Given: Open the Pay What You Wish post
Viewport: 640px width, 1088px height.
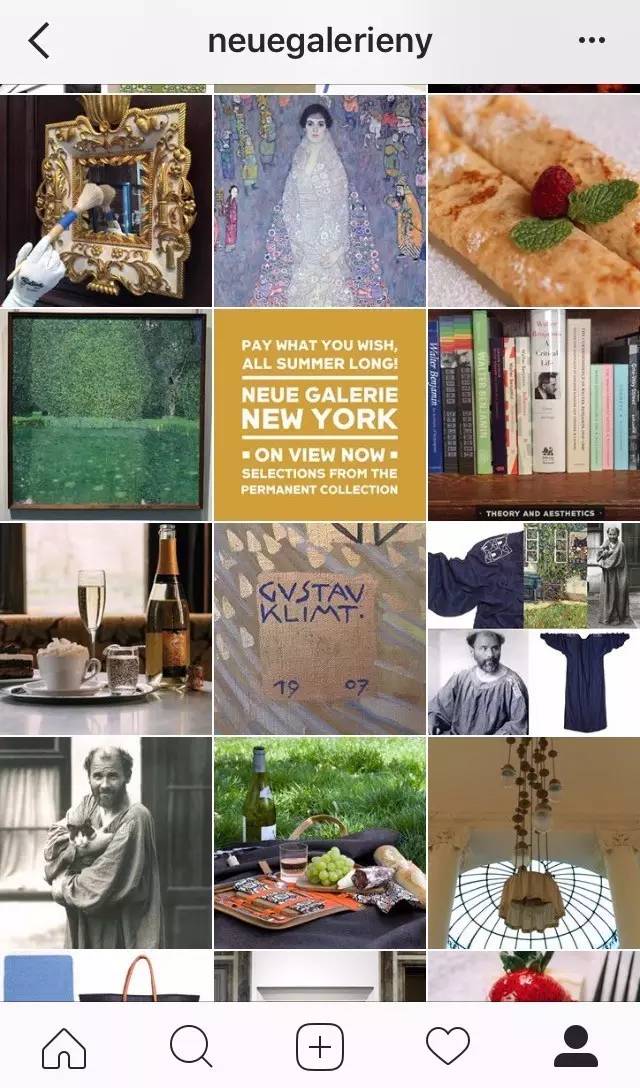Looking at the screenshot, I should coord(320,414).
